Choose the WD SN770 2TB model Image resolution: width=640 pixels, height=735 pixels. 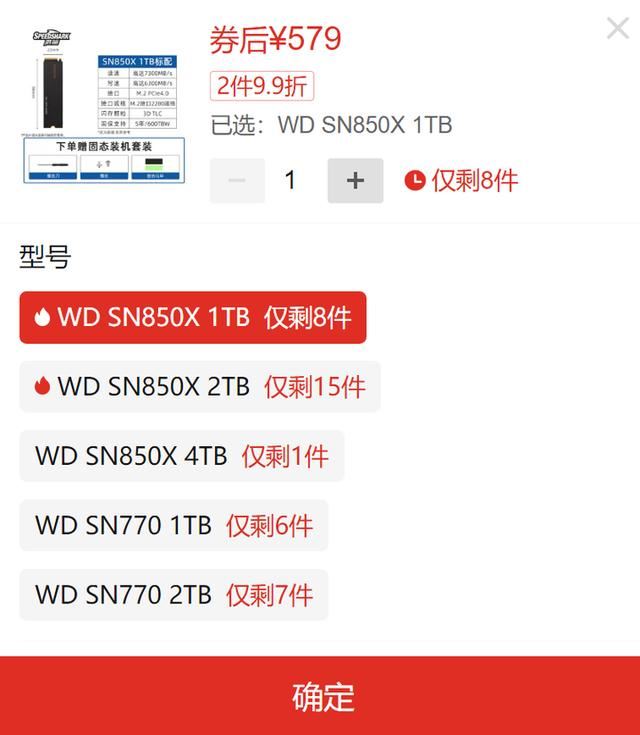[173, 594]
